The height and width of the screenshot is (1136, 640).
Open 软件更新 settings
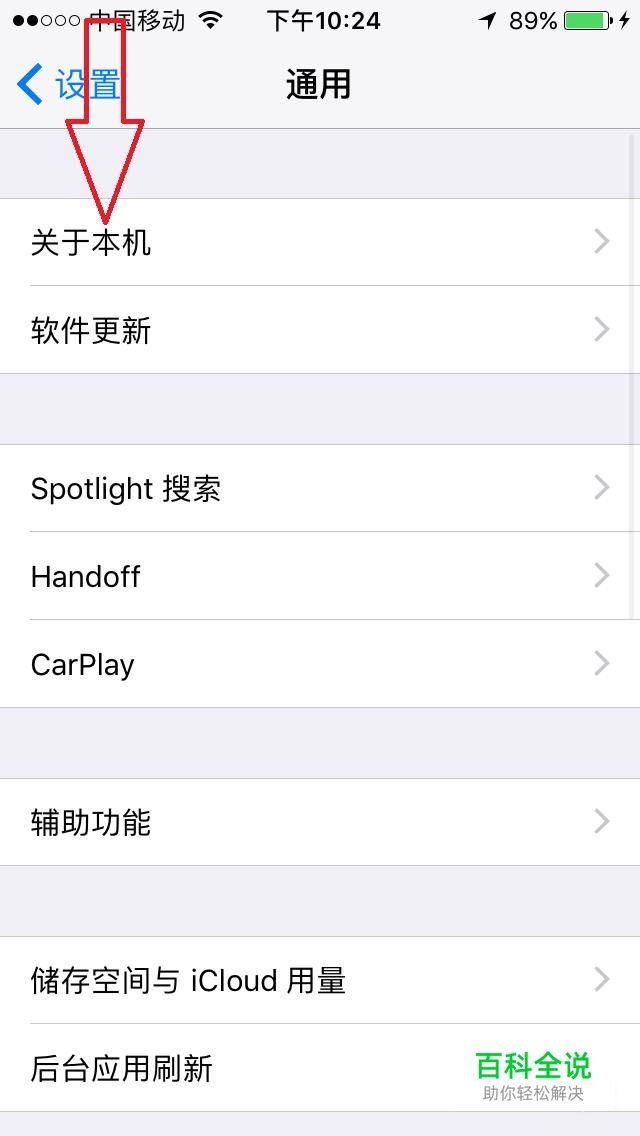pos(320,330)
